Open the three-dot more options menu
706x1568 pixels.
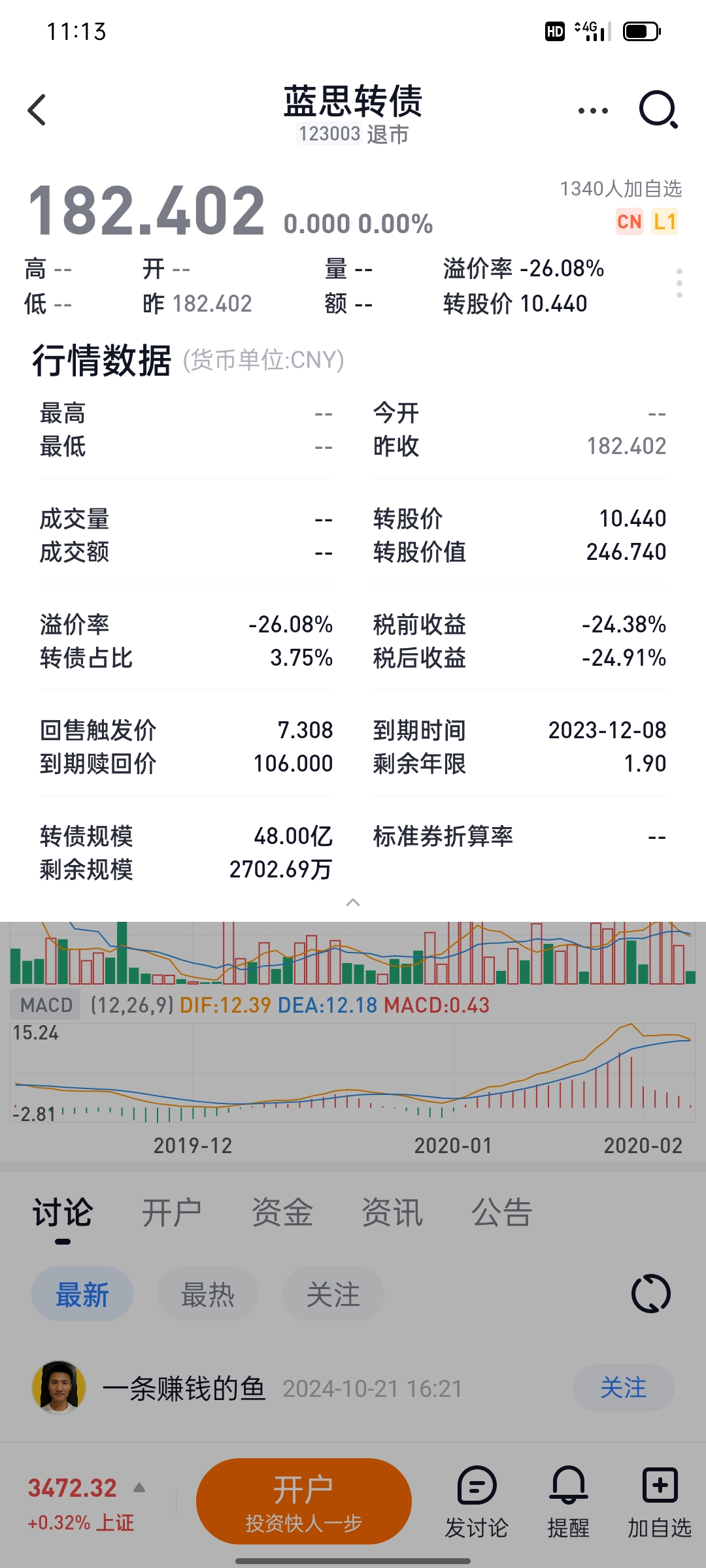tap(593, 110)
